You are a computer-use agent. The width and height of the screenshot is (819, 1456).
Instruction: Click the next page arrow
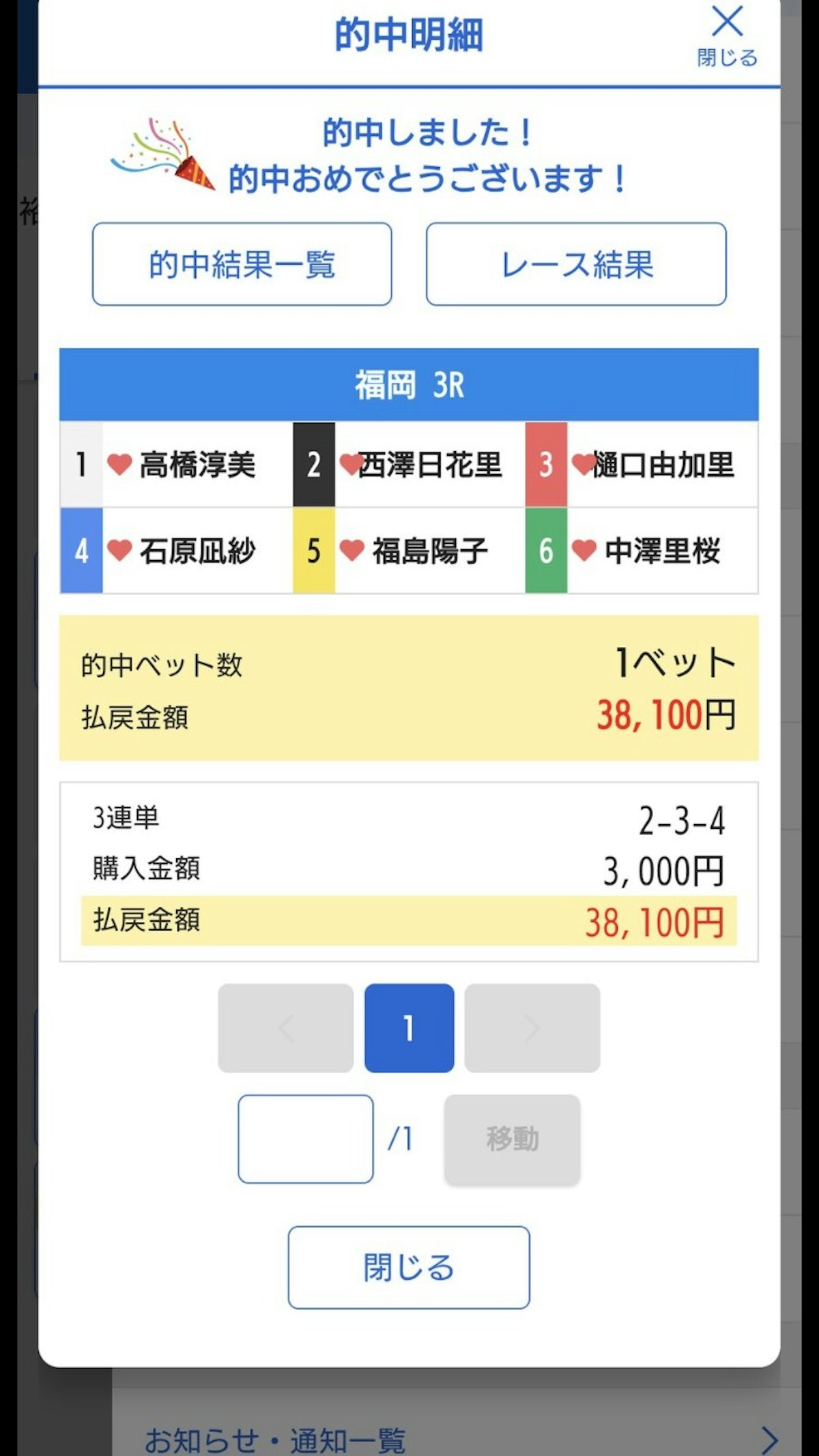[x=532, y=1026]
